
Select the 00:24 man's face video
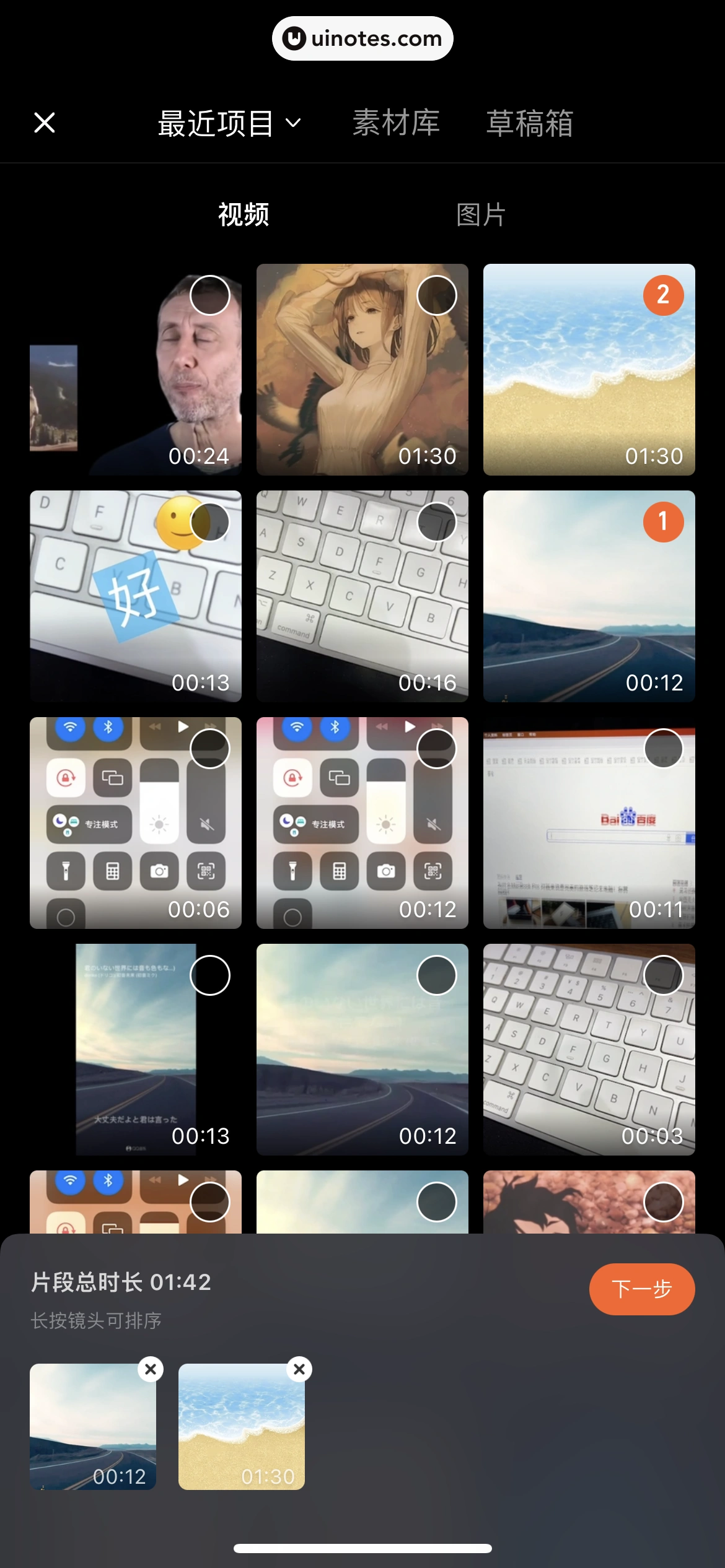click(x=210, y=295)
